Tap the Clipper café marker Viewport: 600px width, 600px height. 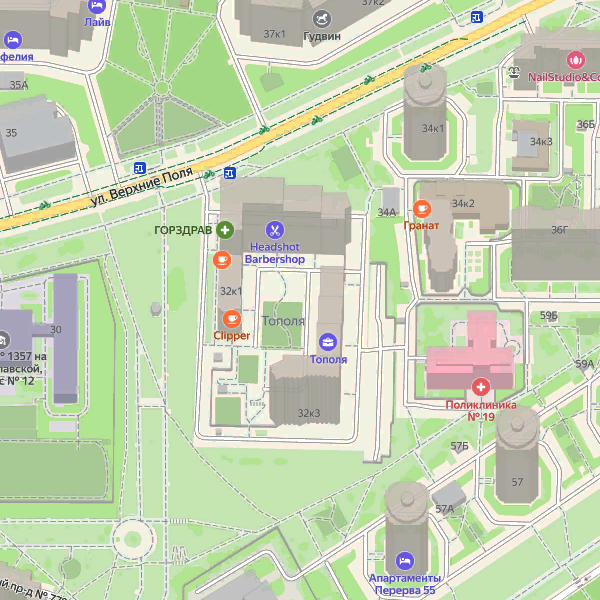pos(232,319)
